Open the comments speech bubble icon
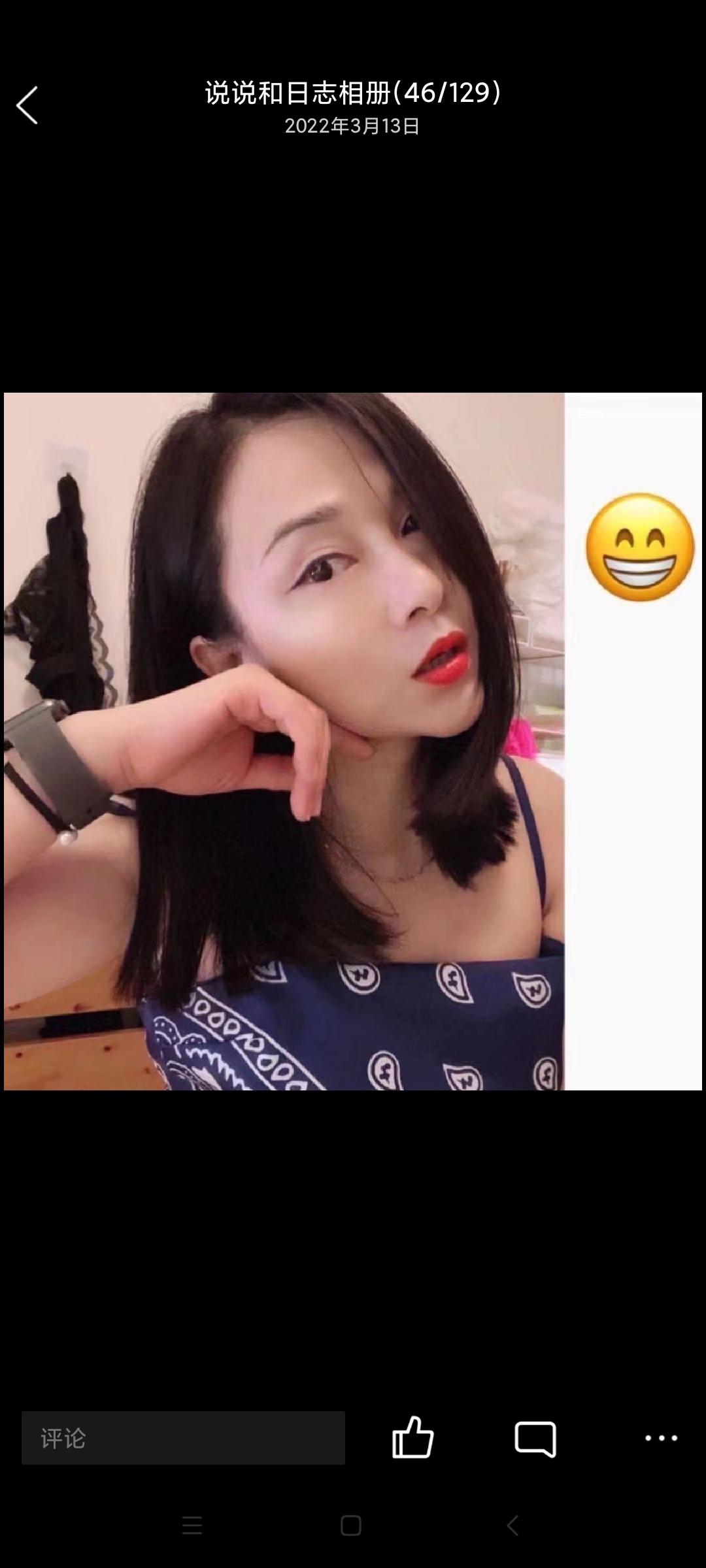706x1568 pixels. (535, 1439)
